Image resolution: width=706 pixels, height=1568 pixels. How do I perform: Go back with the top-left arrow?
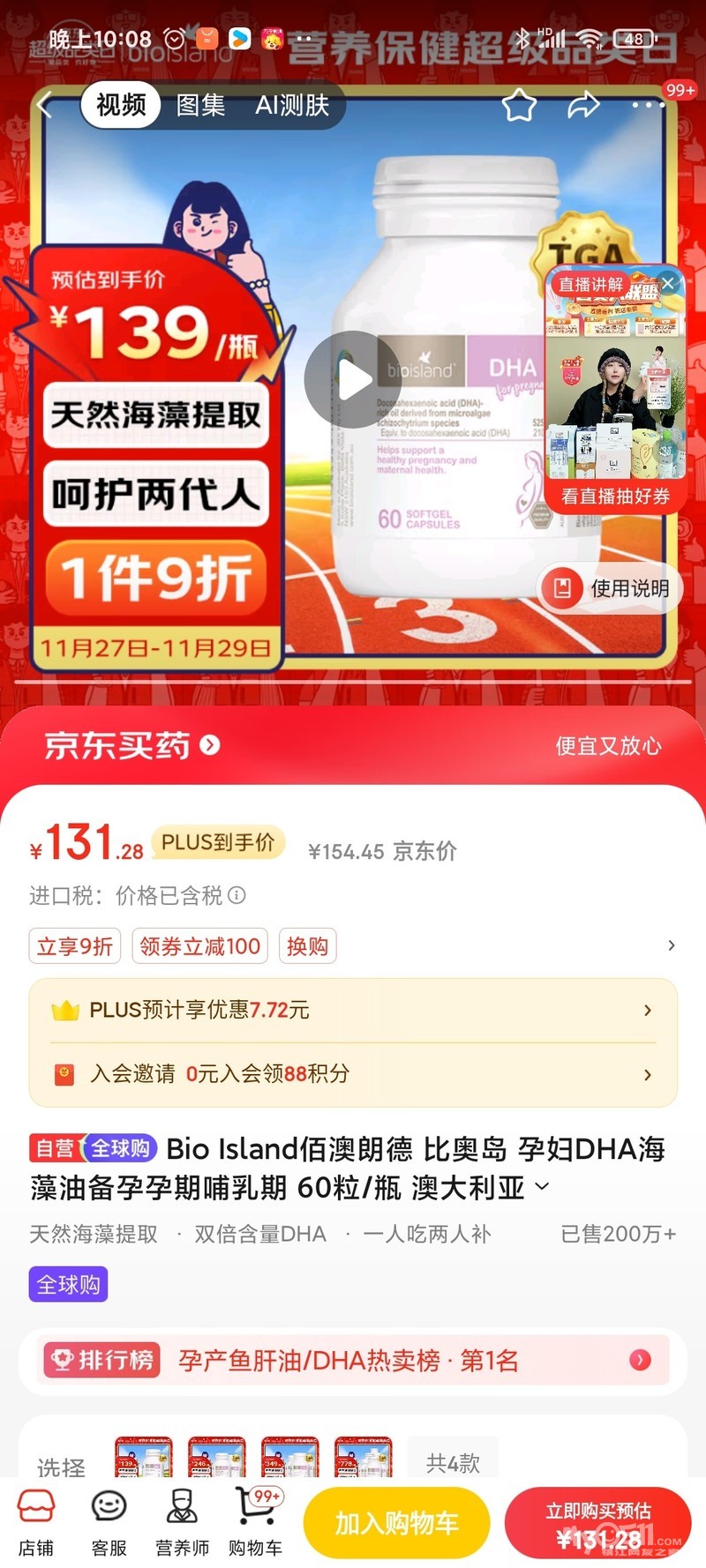[x=47, y=106]
